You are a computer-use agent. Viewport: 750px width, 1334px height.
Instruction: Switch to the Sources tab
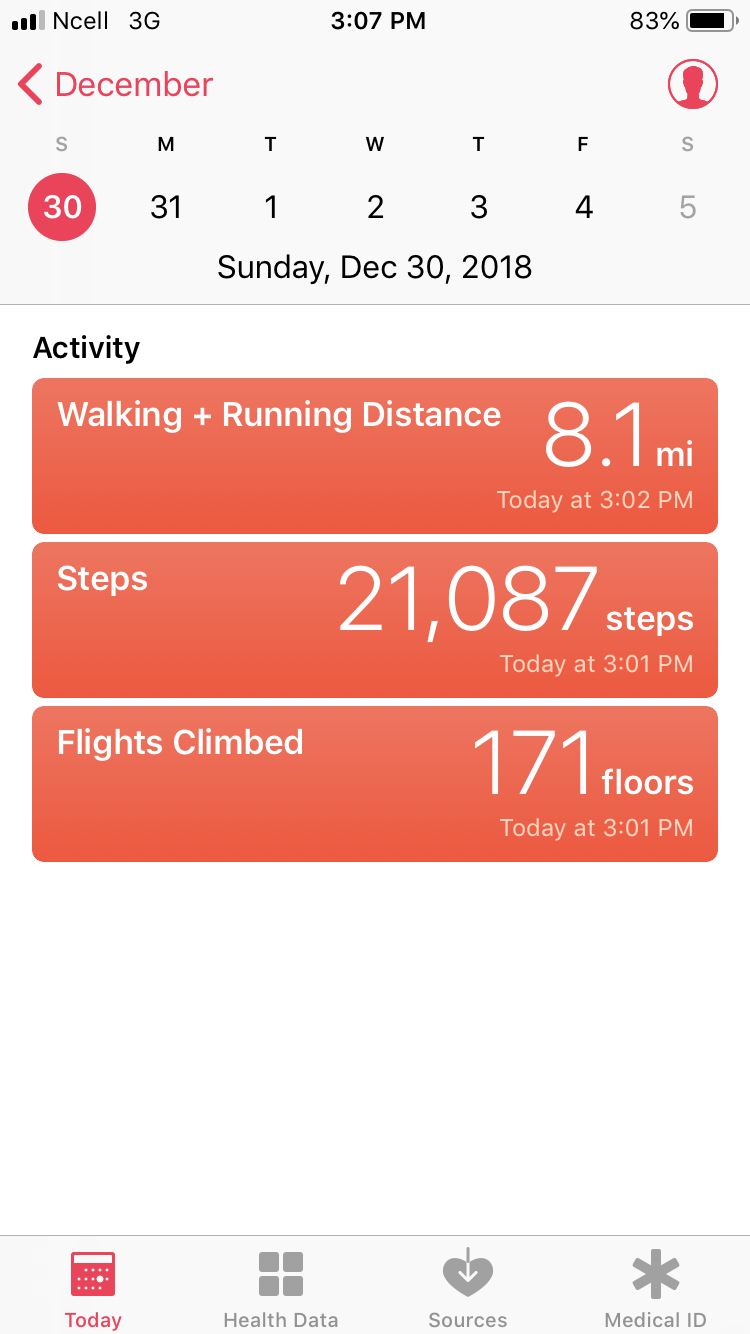pos(468,1288)
